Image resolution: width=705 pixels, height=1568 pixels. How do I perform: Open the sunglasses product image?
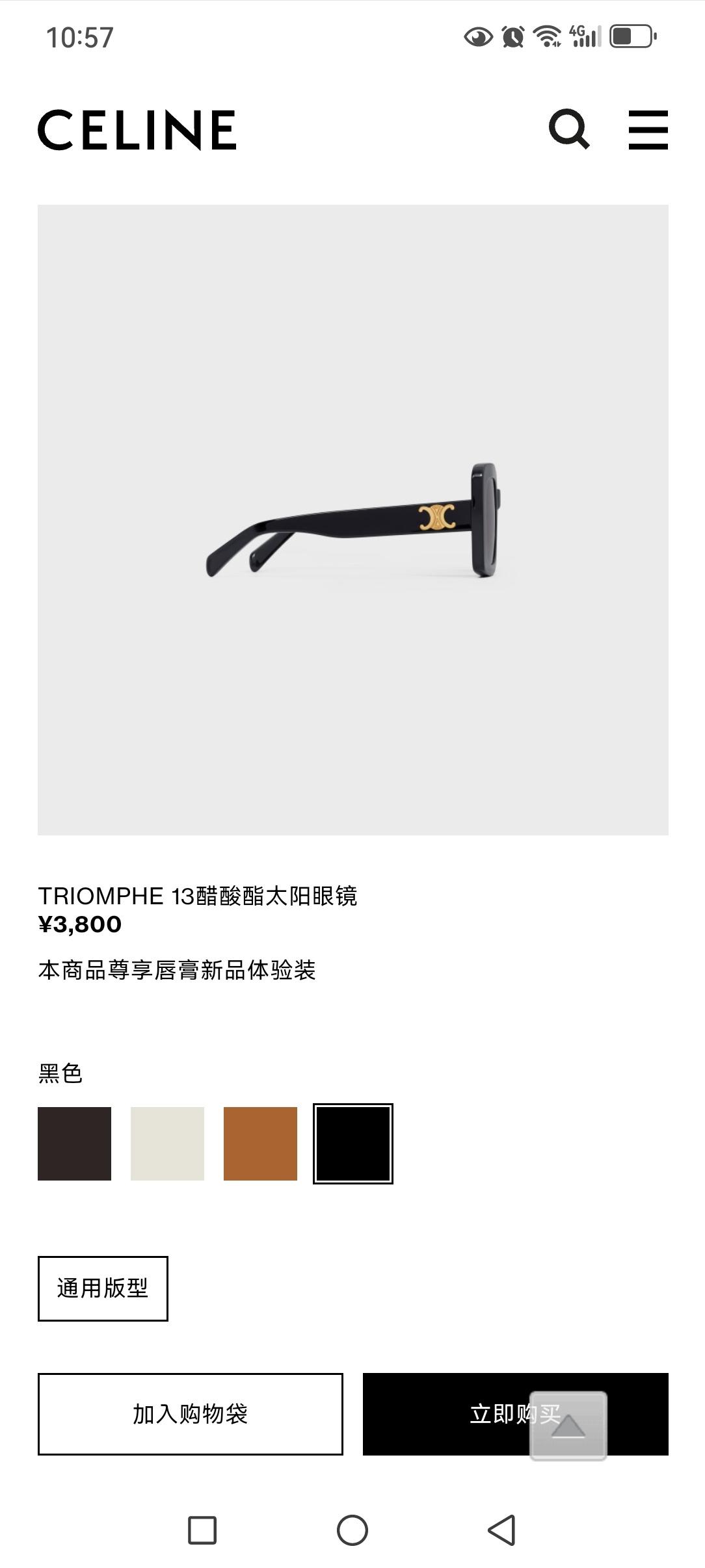[352, 519]
